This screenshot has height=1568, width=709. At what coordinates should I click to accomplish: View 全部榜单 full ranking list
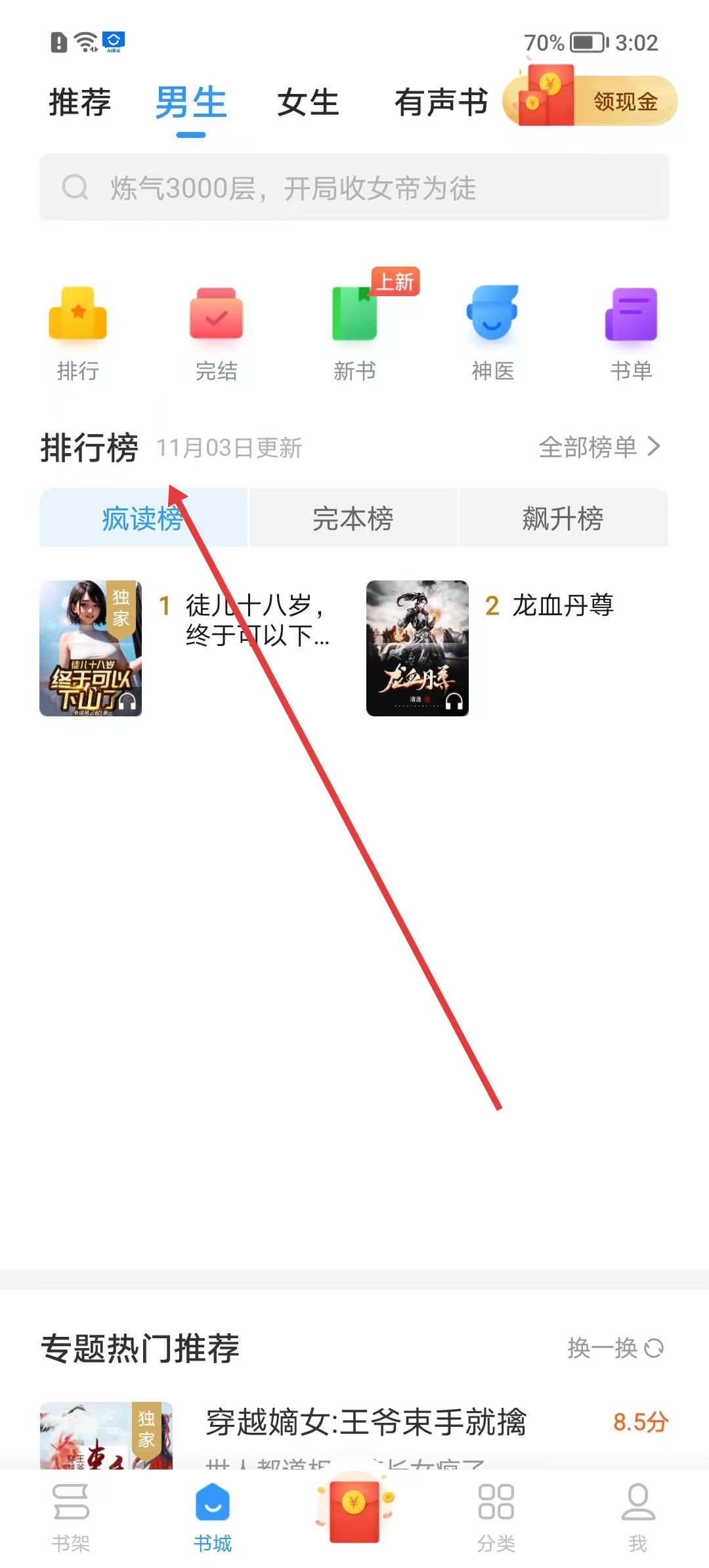599,447
